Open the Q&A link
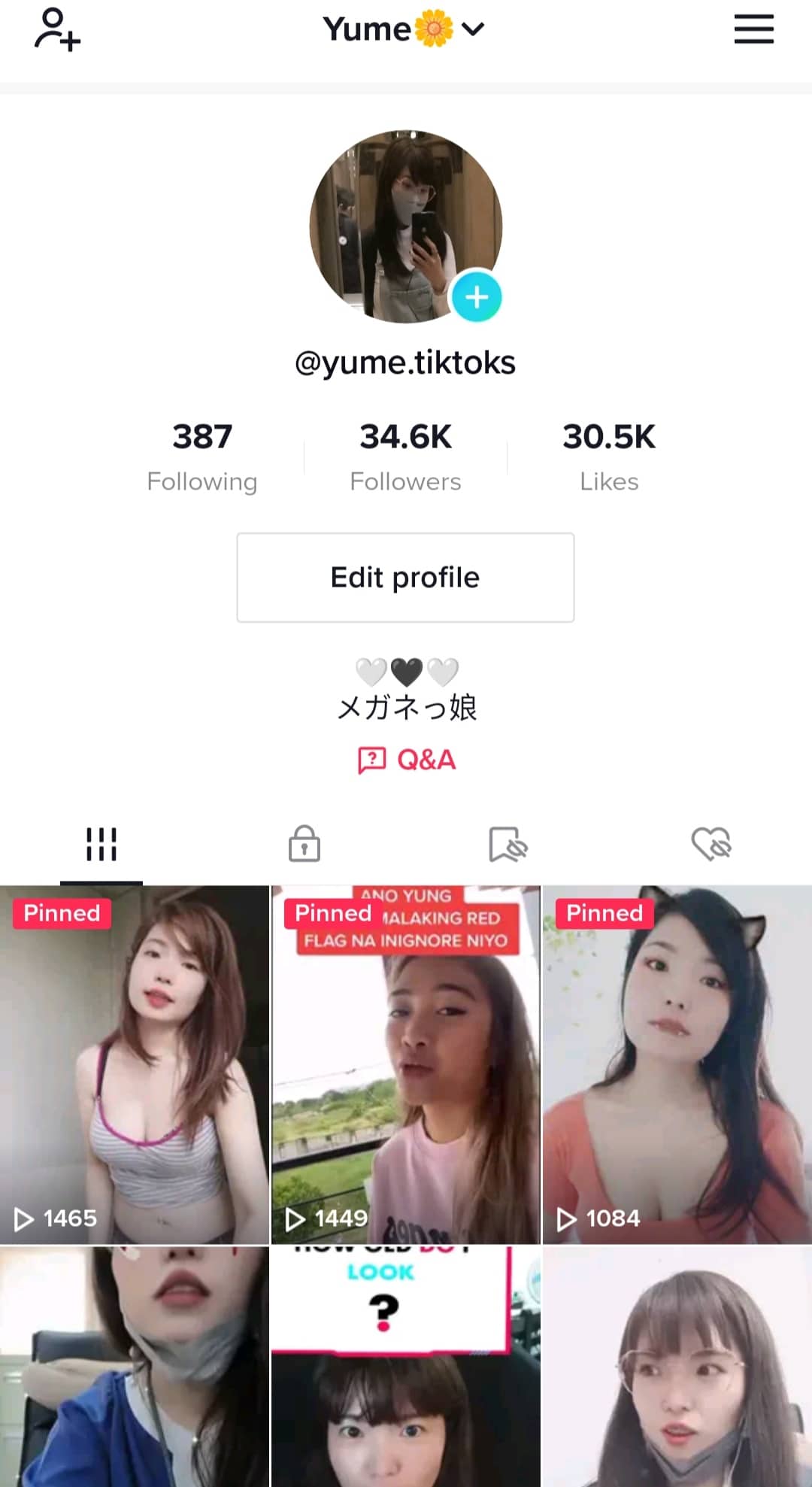 (x=407, y=760)
